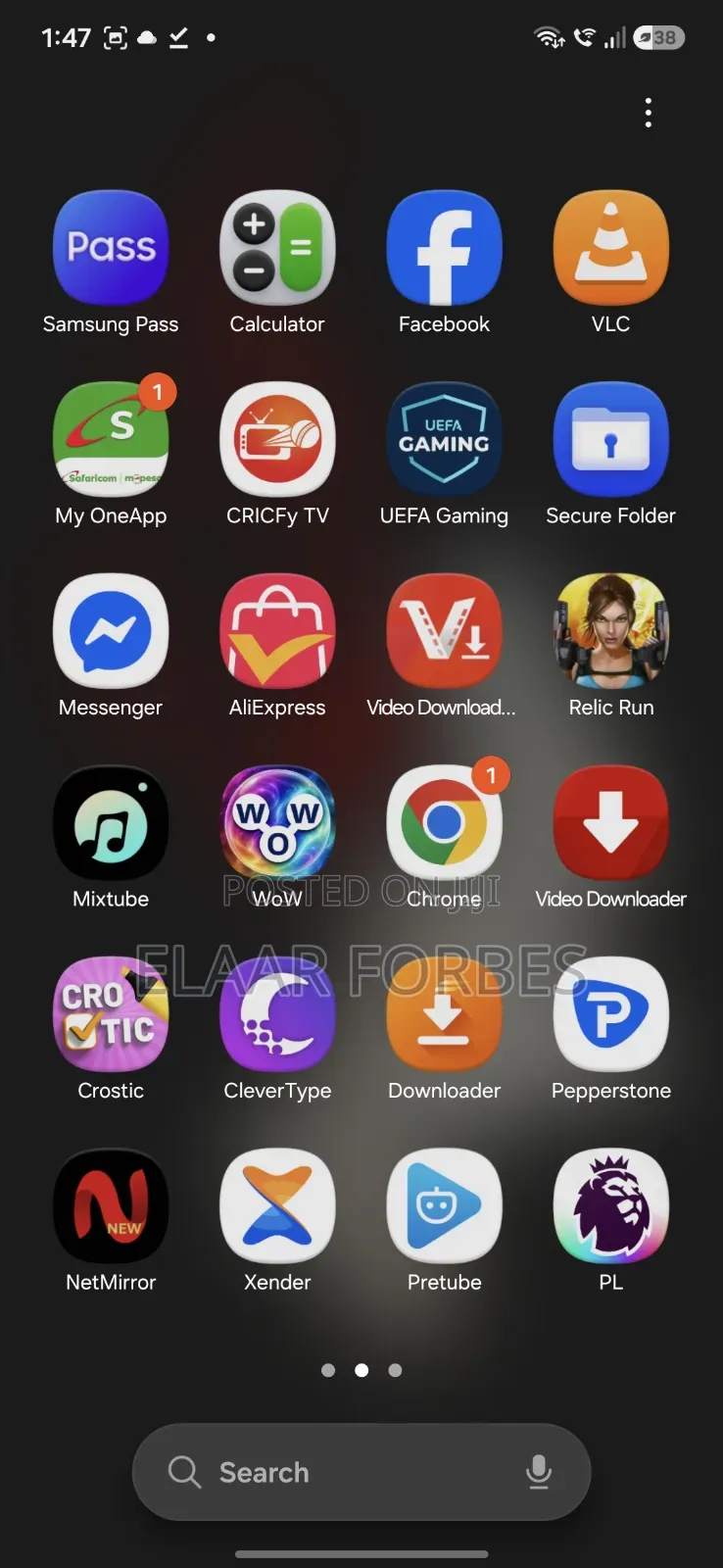Tap the Search field
This screenshot has width=723, height=1568.
(x=361, y=1472)
